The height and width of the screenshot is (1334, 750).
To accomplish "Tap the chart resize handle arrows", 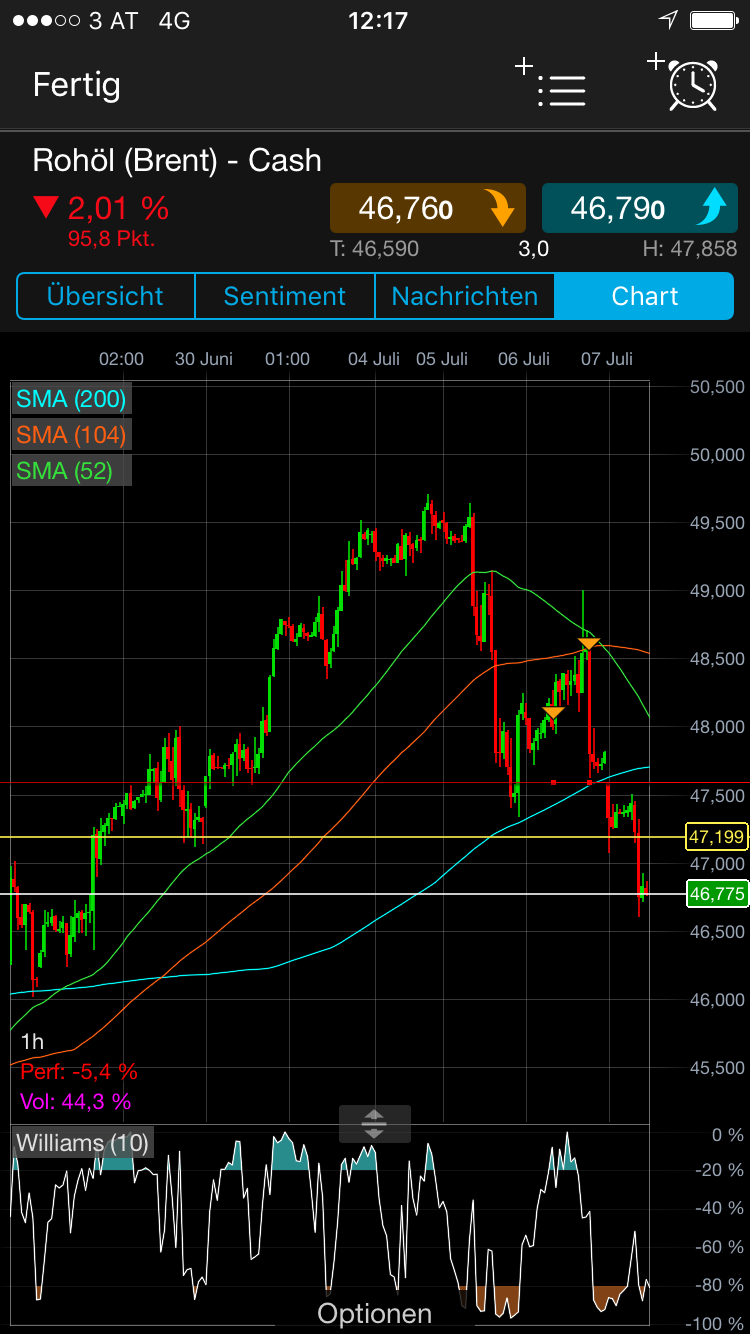I will 374,1123.
